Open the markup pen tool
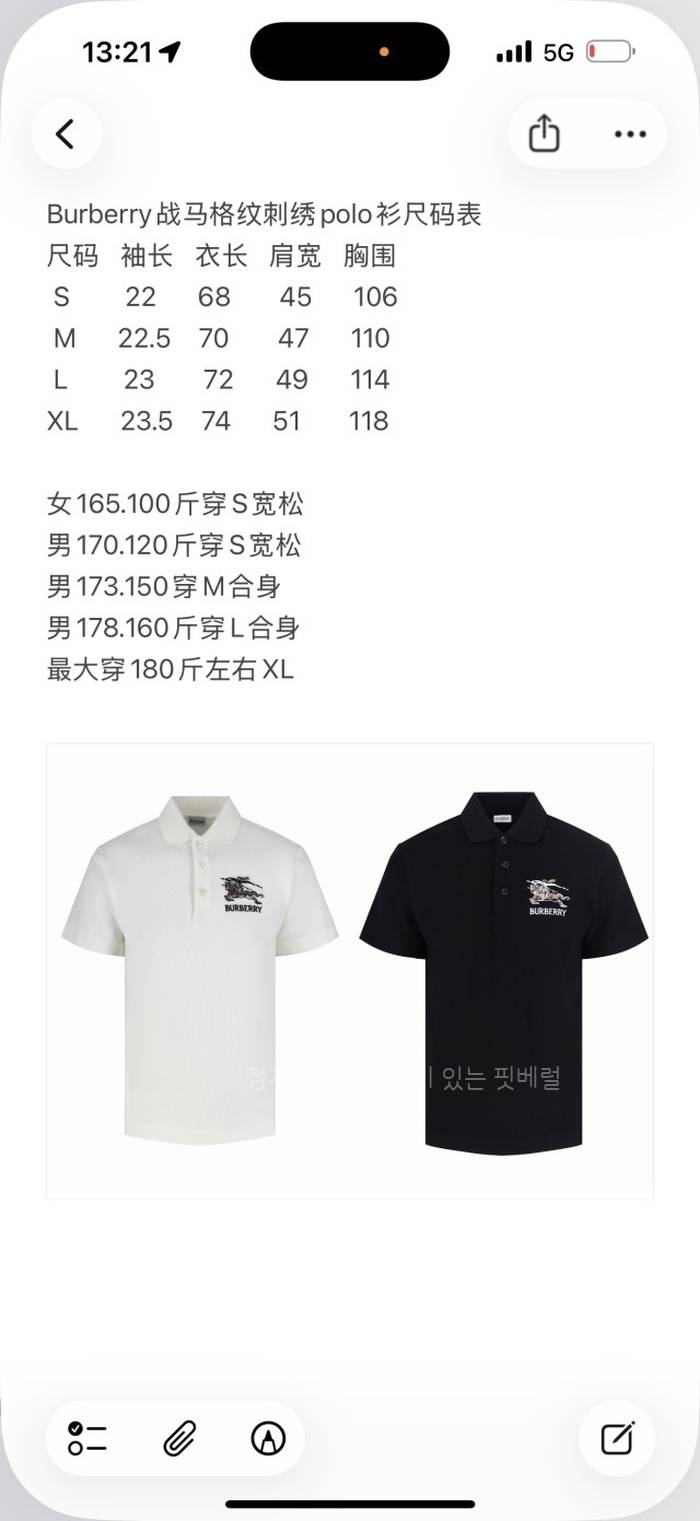Viewport: 700px width, 1521px height. coord(268,1438)
